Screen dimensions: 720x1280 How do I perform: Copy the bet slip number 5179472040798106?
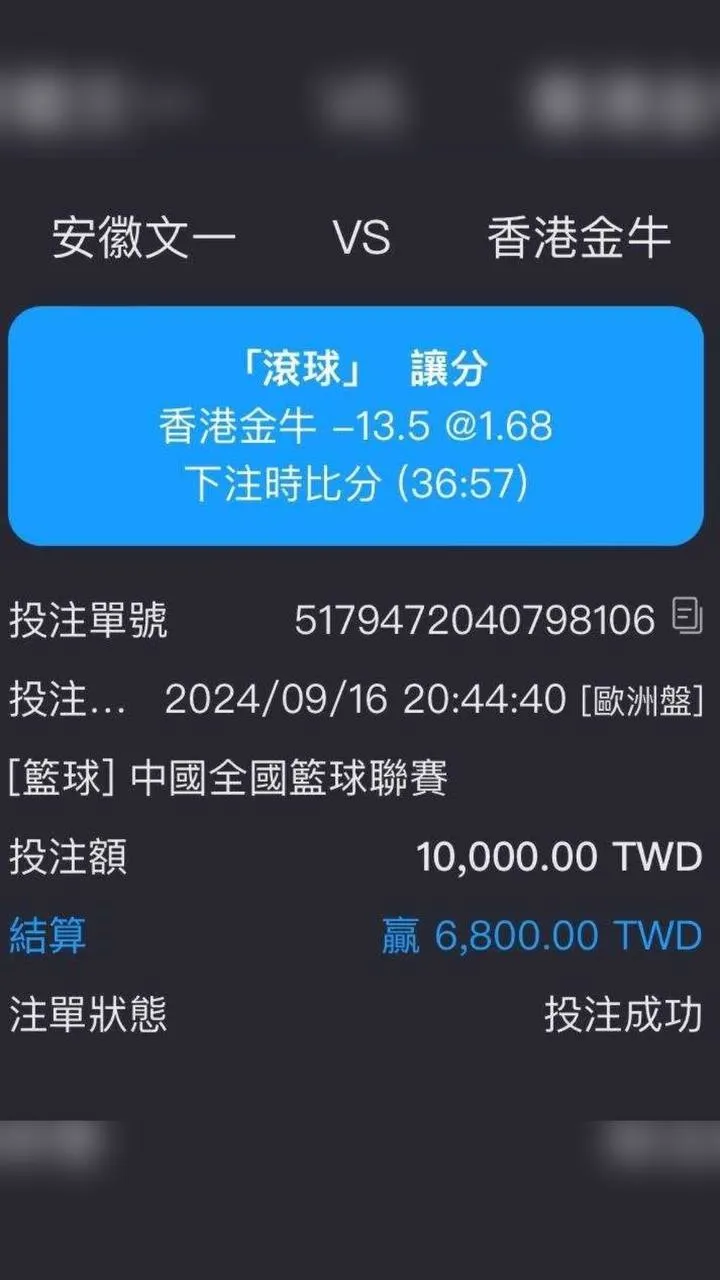click(x=687, y=616)
